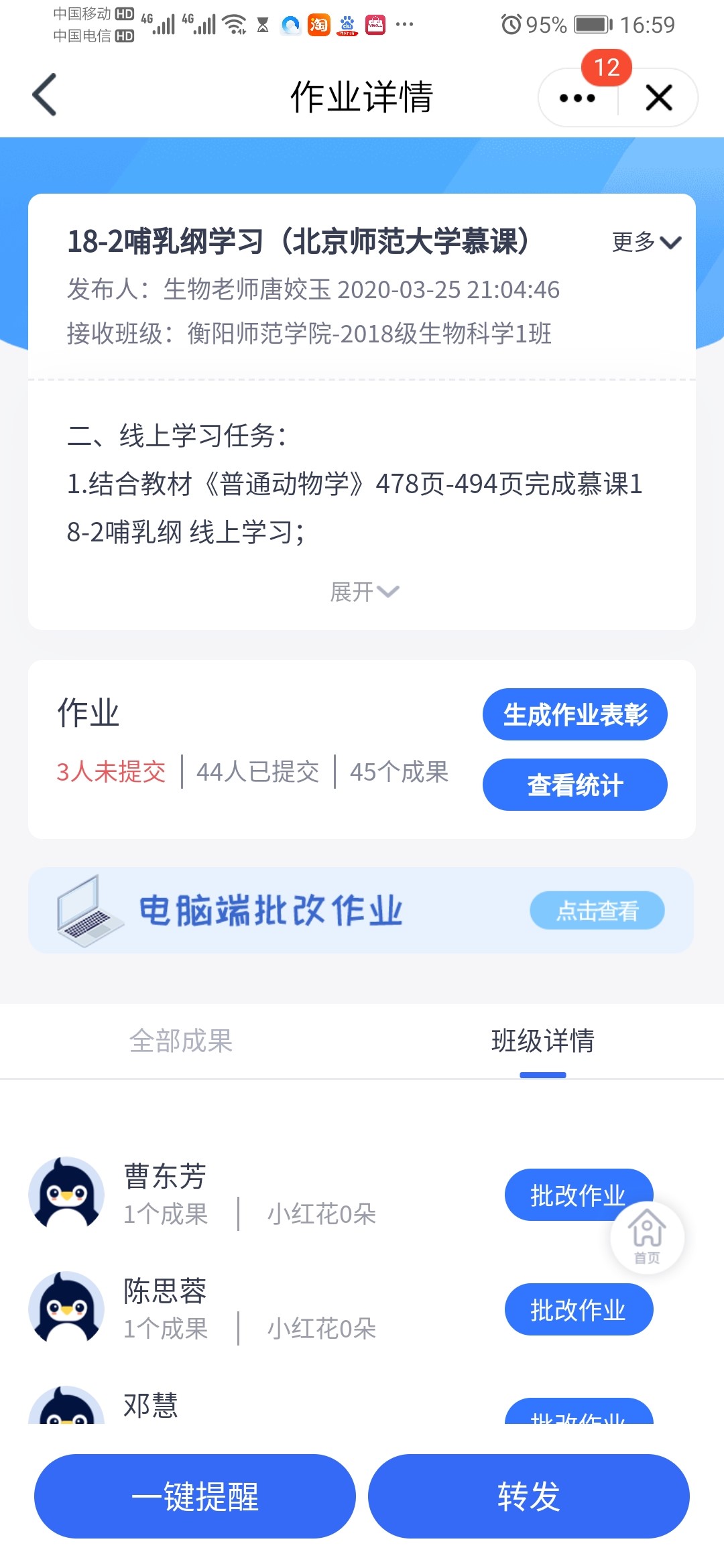Image resolution: width=724 pixels, height=1568 pixels.
Task: Select the 班级详情 tab
Action: [542, 1041]
